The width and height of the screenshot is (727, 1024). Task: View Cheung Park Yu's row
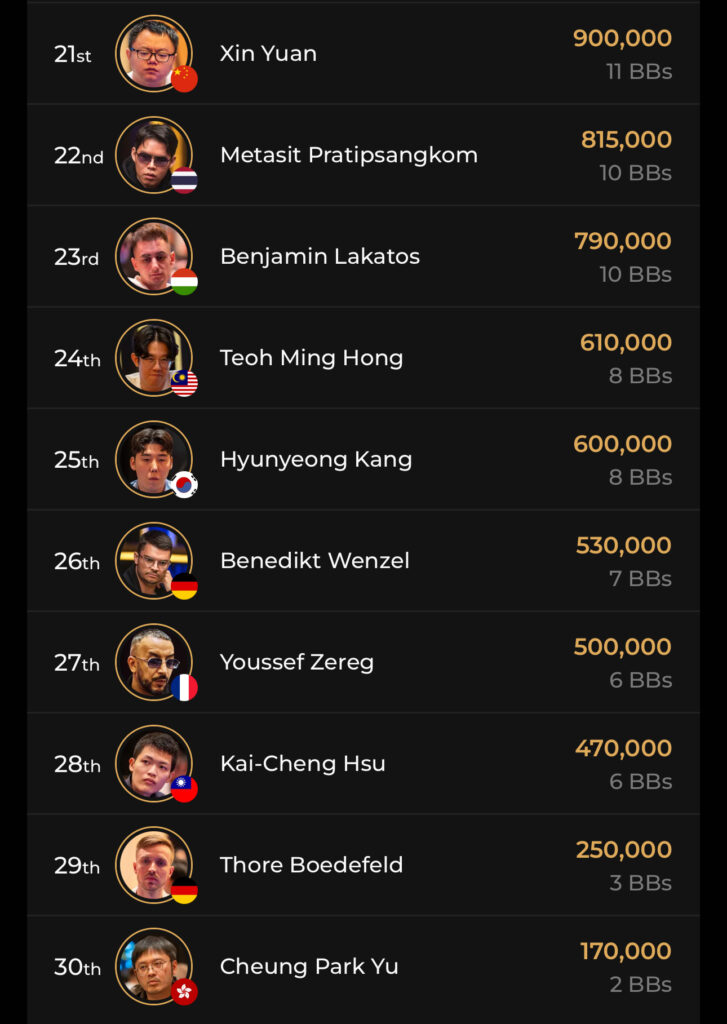[x=309, y=966]
